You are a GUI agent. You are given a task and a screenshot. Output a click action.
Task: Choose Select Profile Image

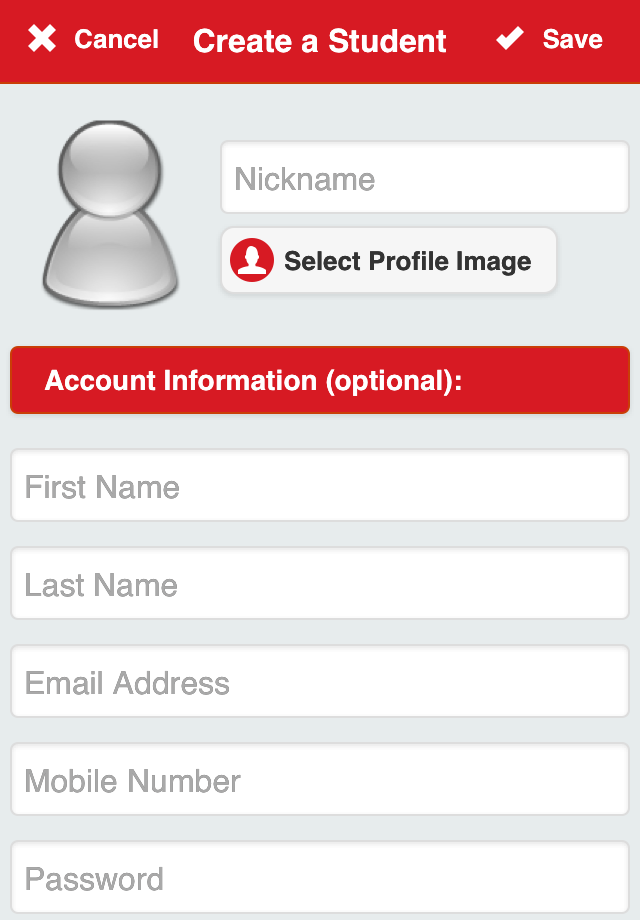tap(388, 261)
